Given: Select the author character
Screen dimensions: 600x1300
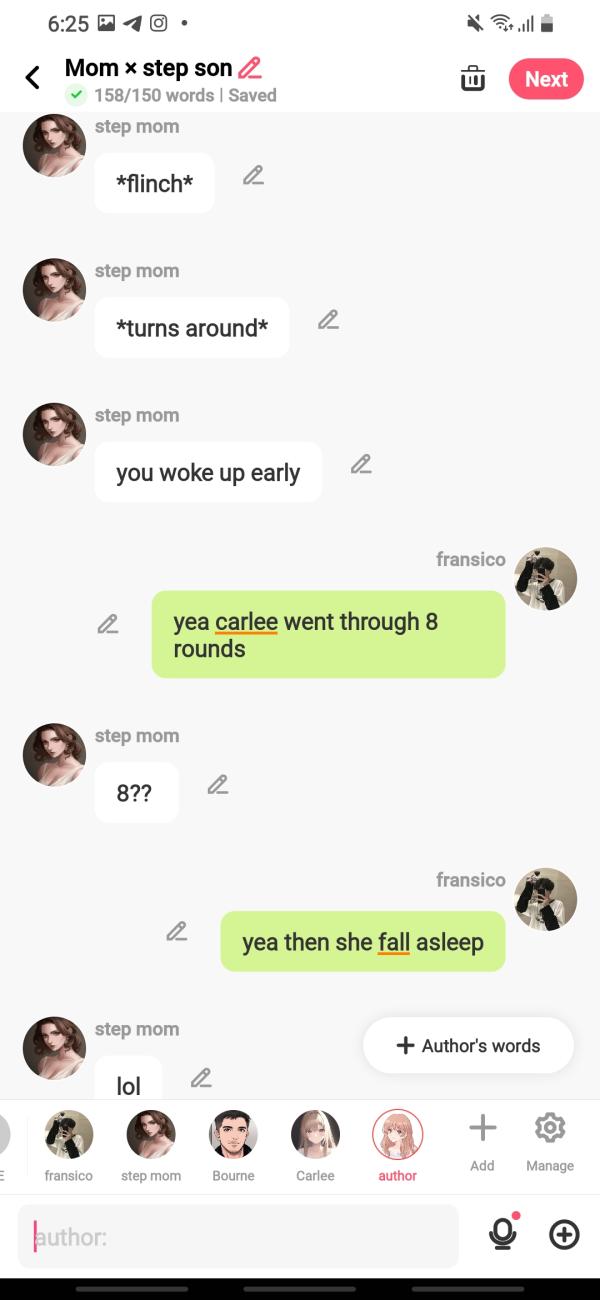Looking at the screenshot, I should pyautogui.click(x=397, y=1143).
